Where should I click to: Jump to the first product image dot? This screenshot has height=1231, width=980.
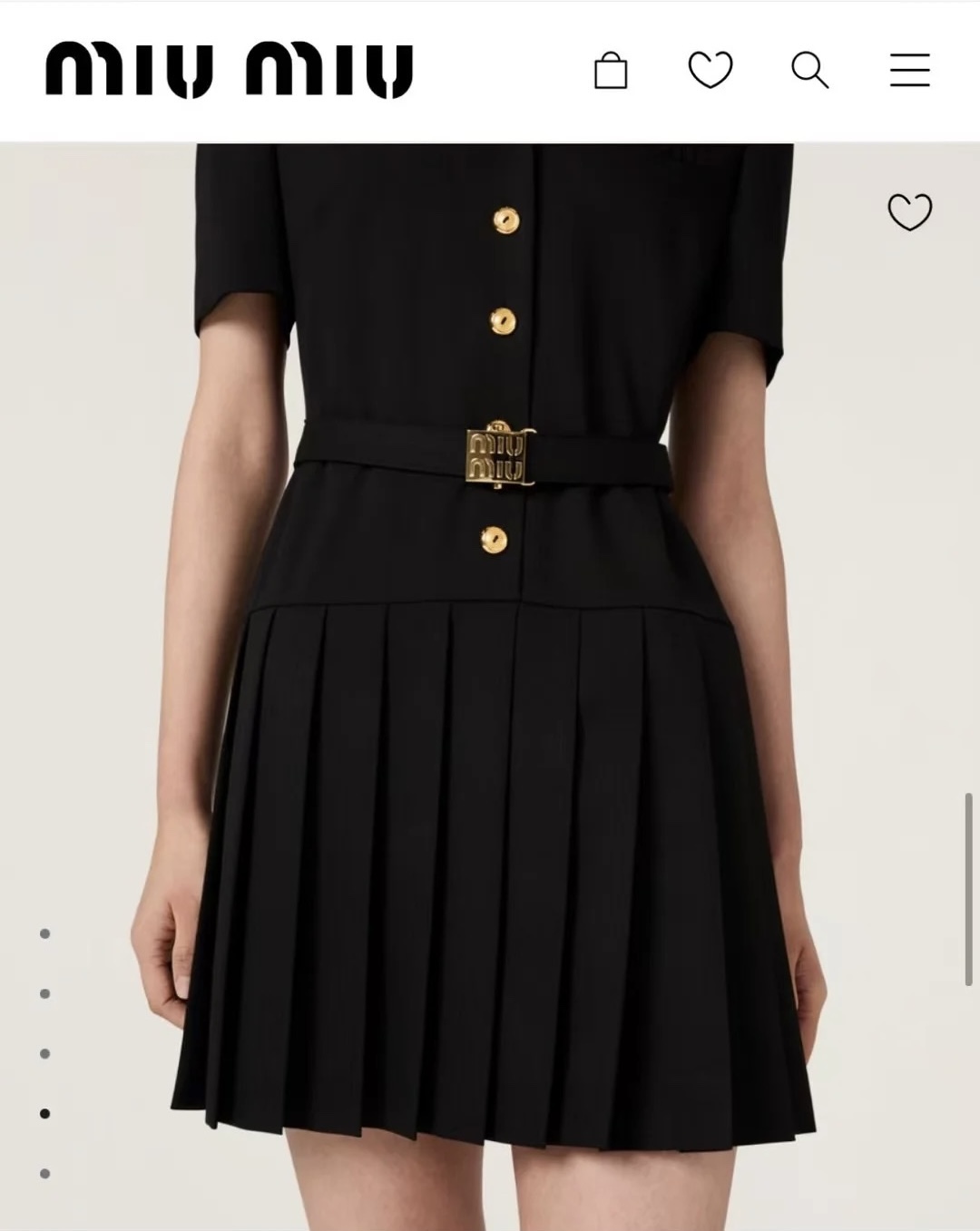coord(44,933)
